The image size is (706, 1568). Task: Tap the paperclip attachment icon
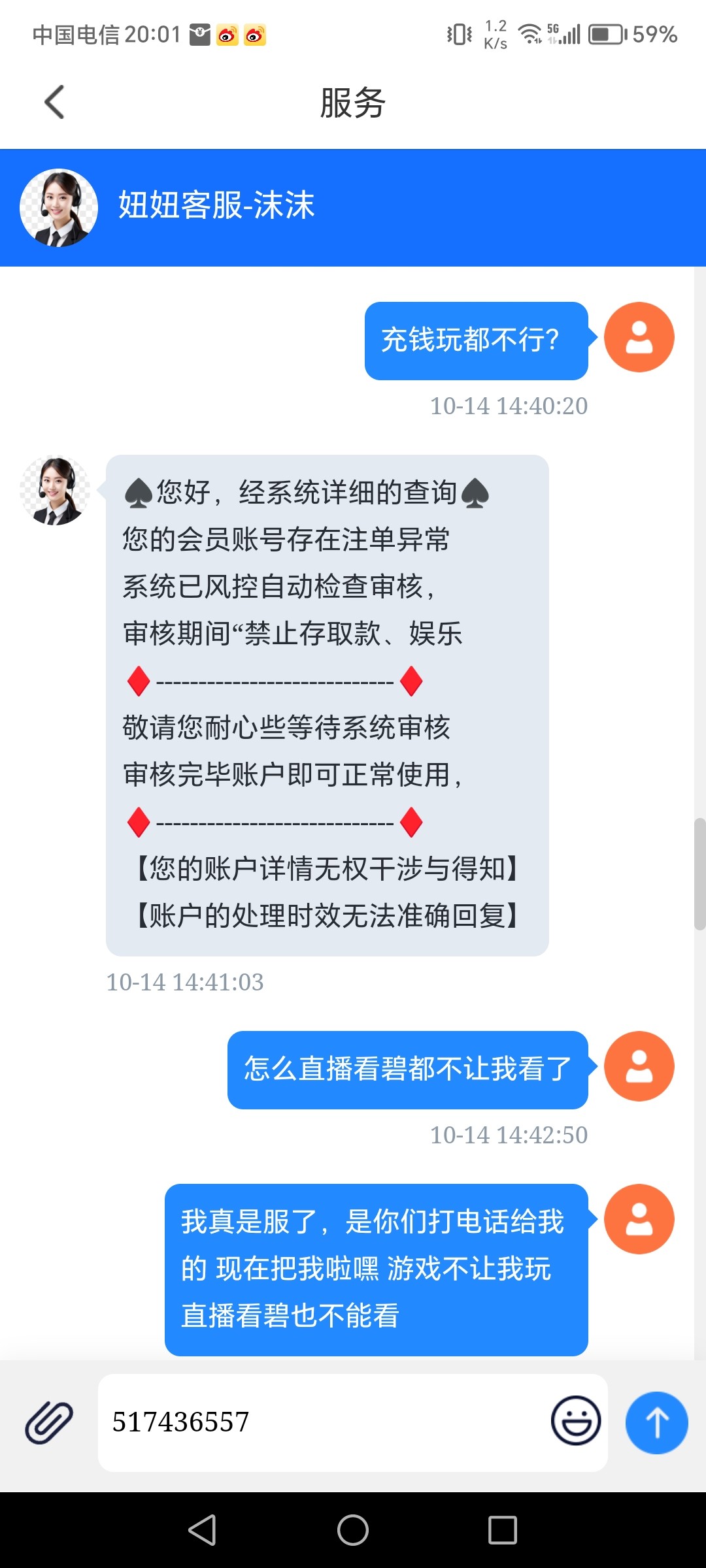[x=49, y=1422]
